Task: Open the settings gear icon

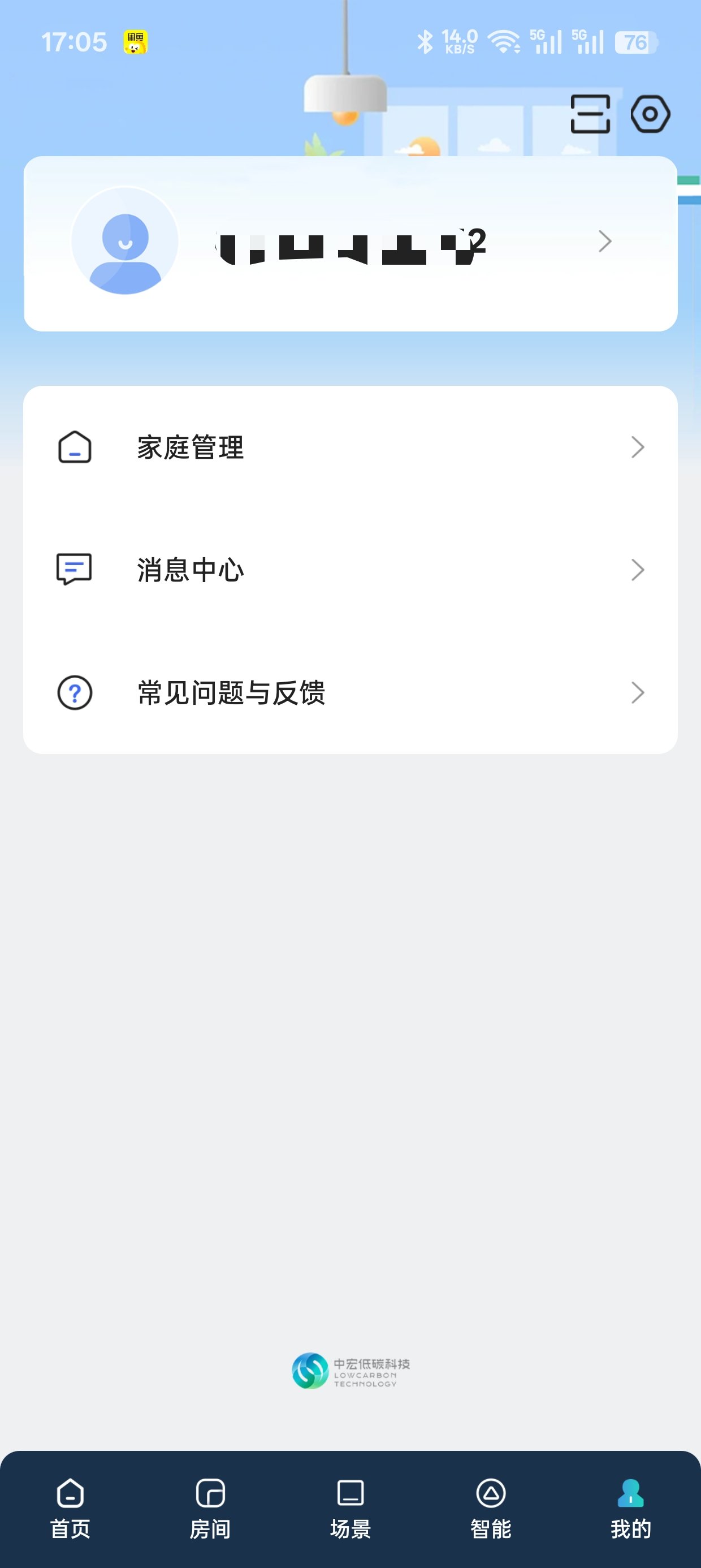Action: click(651, 114)
